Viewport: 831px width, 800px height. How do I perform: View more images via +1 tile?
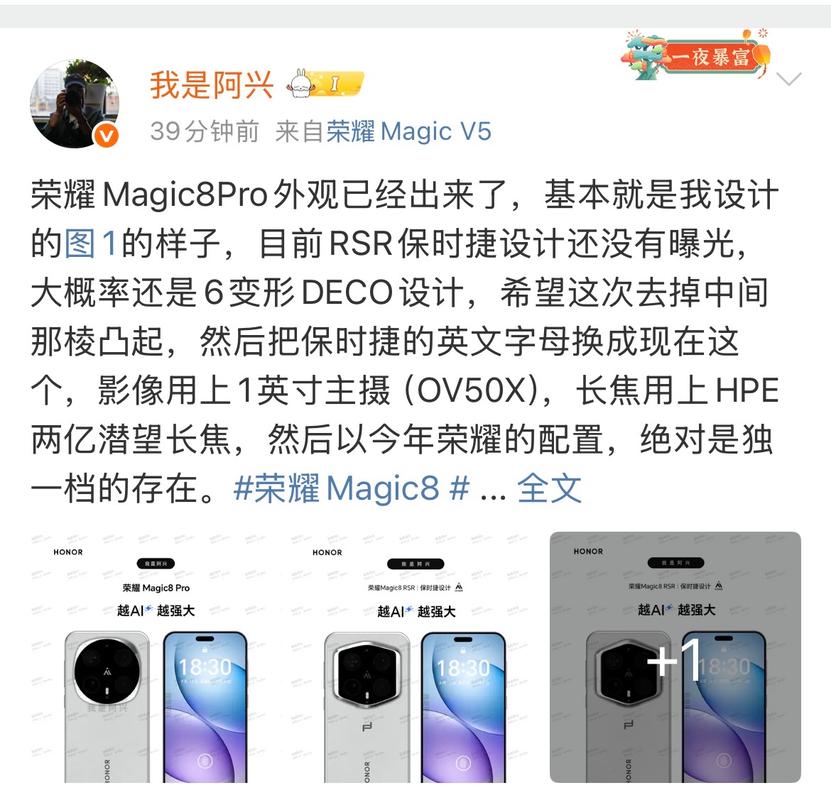coord(675,657)
